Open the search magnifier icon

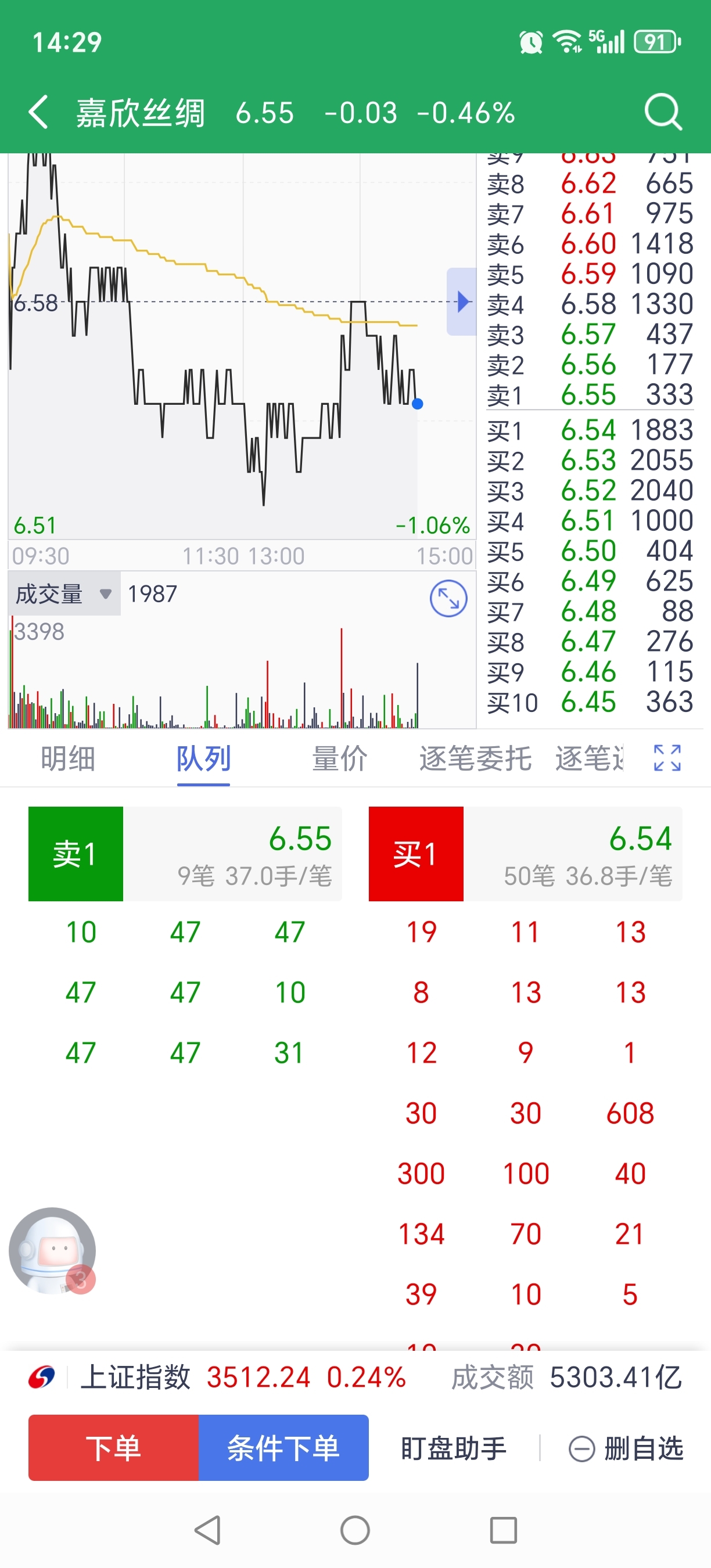(x=663, y=112)
